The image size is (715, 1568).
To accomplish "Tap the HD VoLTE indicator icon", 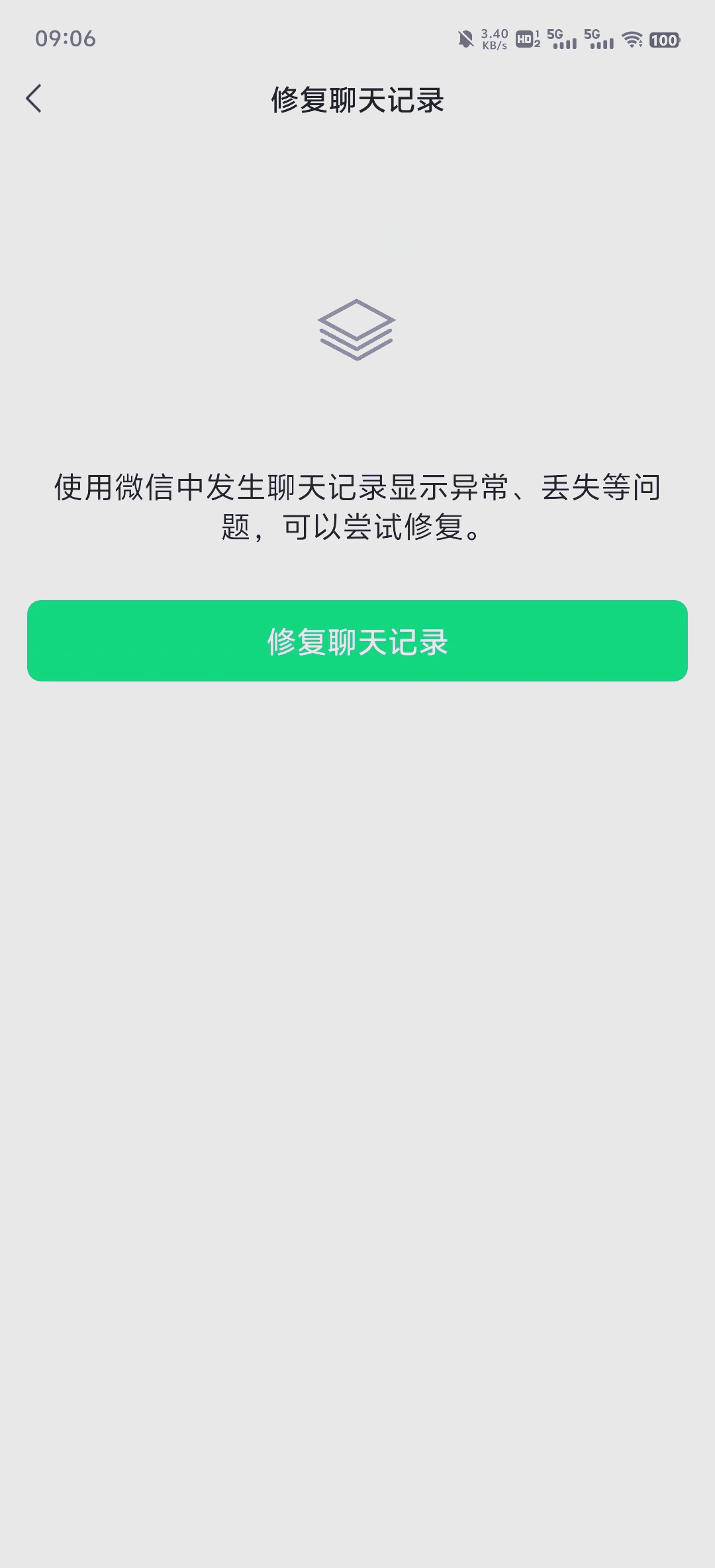I will pyautogui.click(x=525, y=40).
